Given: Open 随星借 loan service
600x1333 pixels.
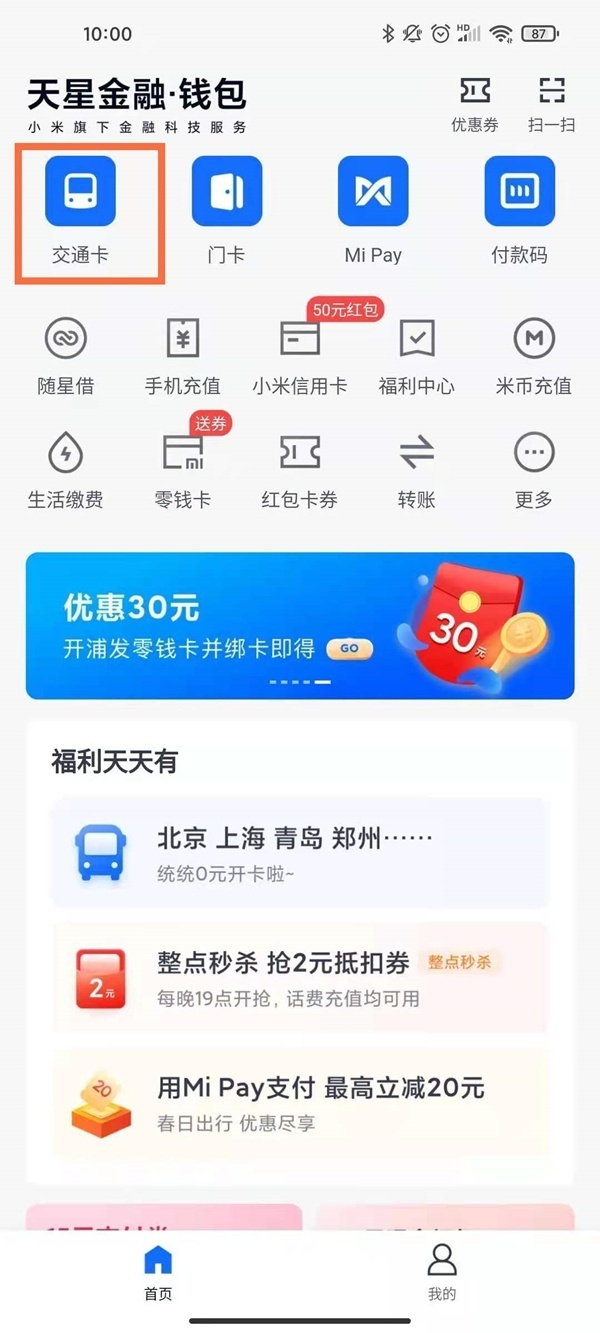Looking at the screenshot, I should coord(66,355).
